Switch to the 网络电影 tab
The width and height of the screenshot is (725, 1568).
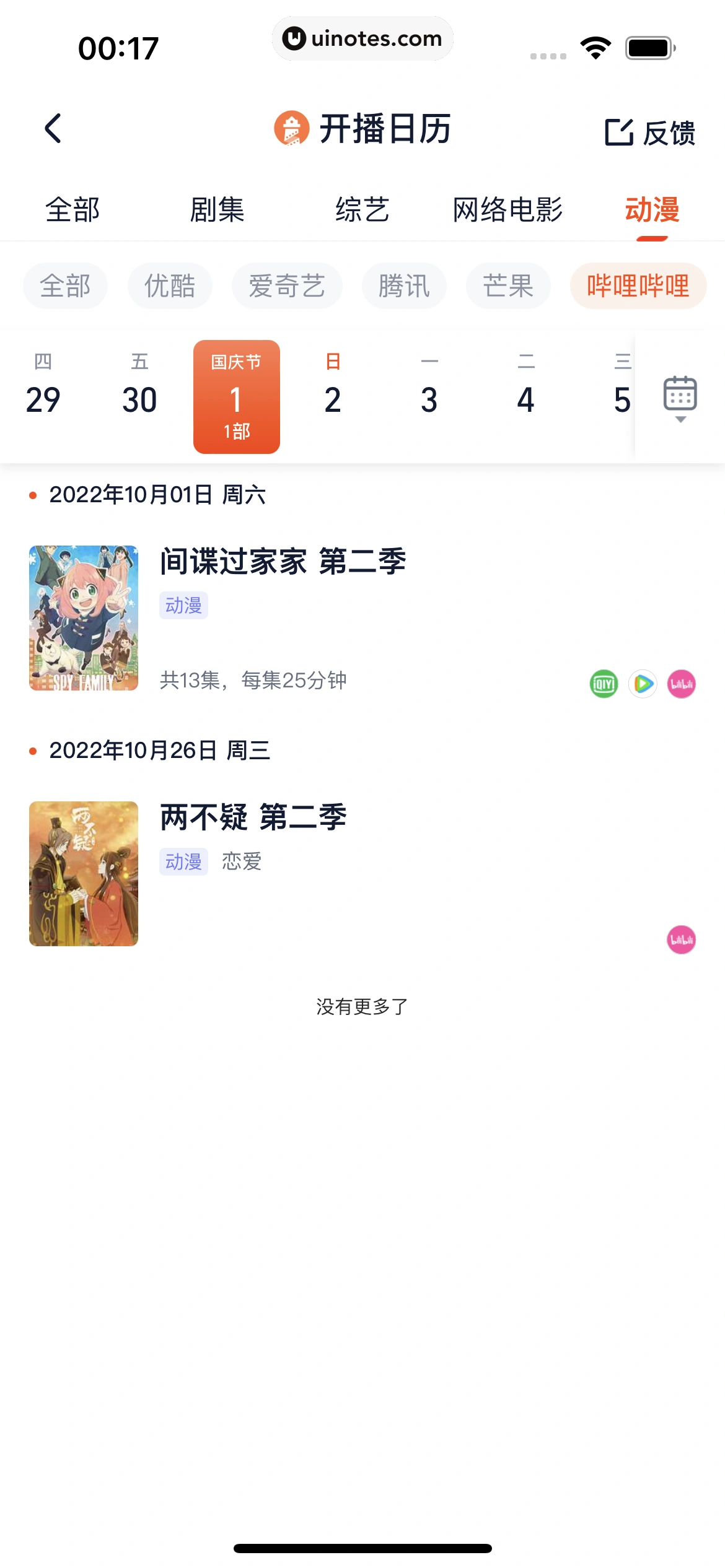(x=507, y=210)
